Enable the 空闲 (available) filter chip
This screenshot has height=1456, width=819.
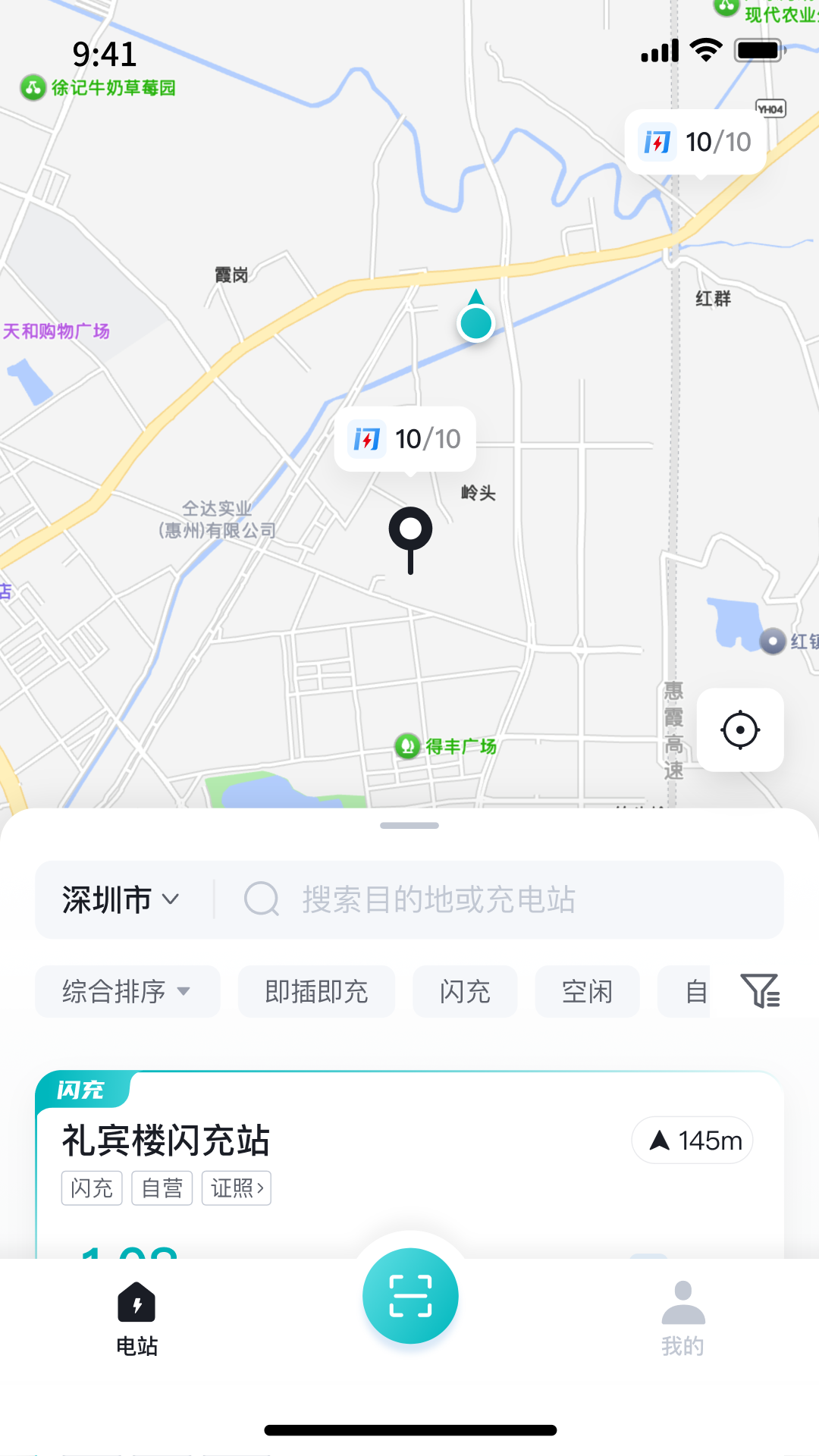click(x=587, y=991)
